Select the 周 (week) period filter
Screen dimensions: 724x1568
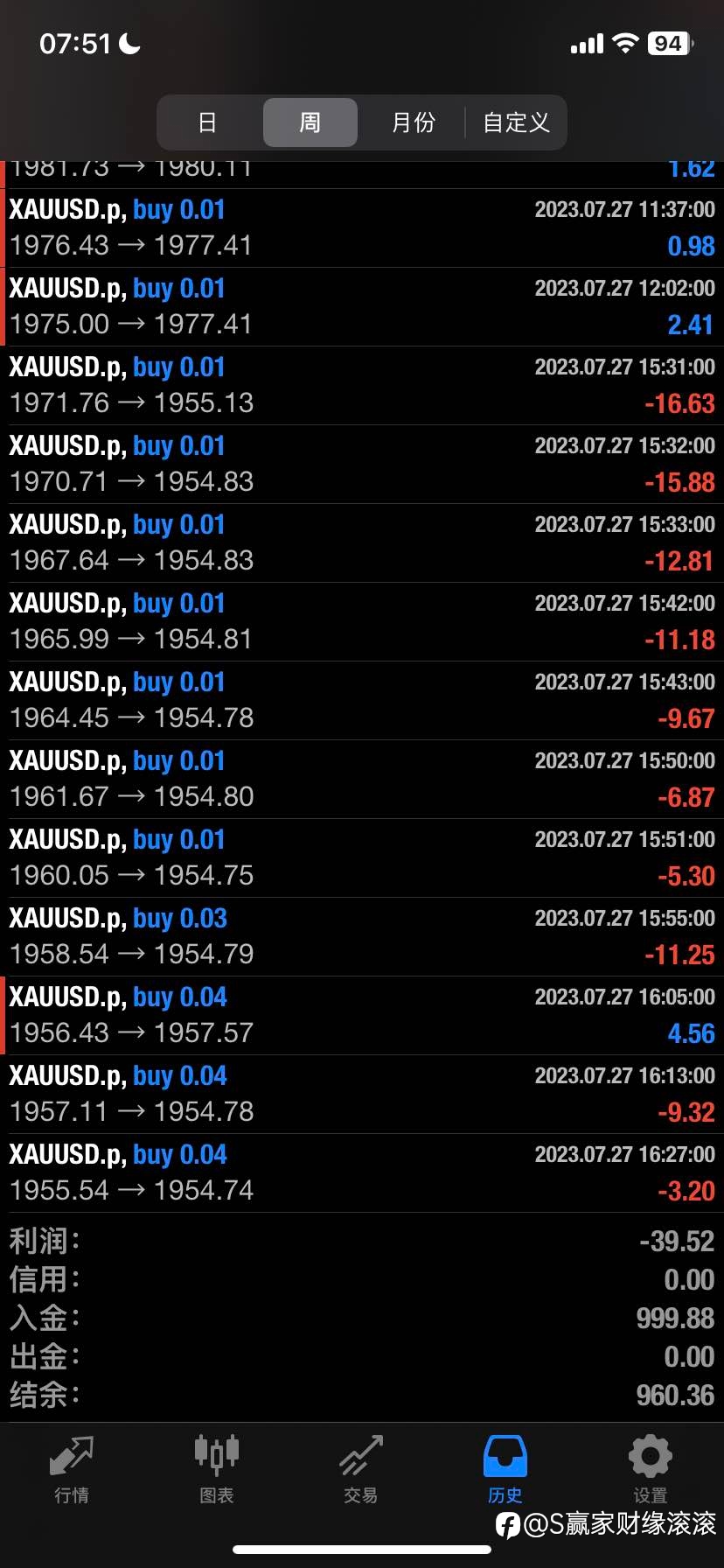(x=310, y=122)
